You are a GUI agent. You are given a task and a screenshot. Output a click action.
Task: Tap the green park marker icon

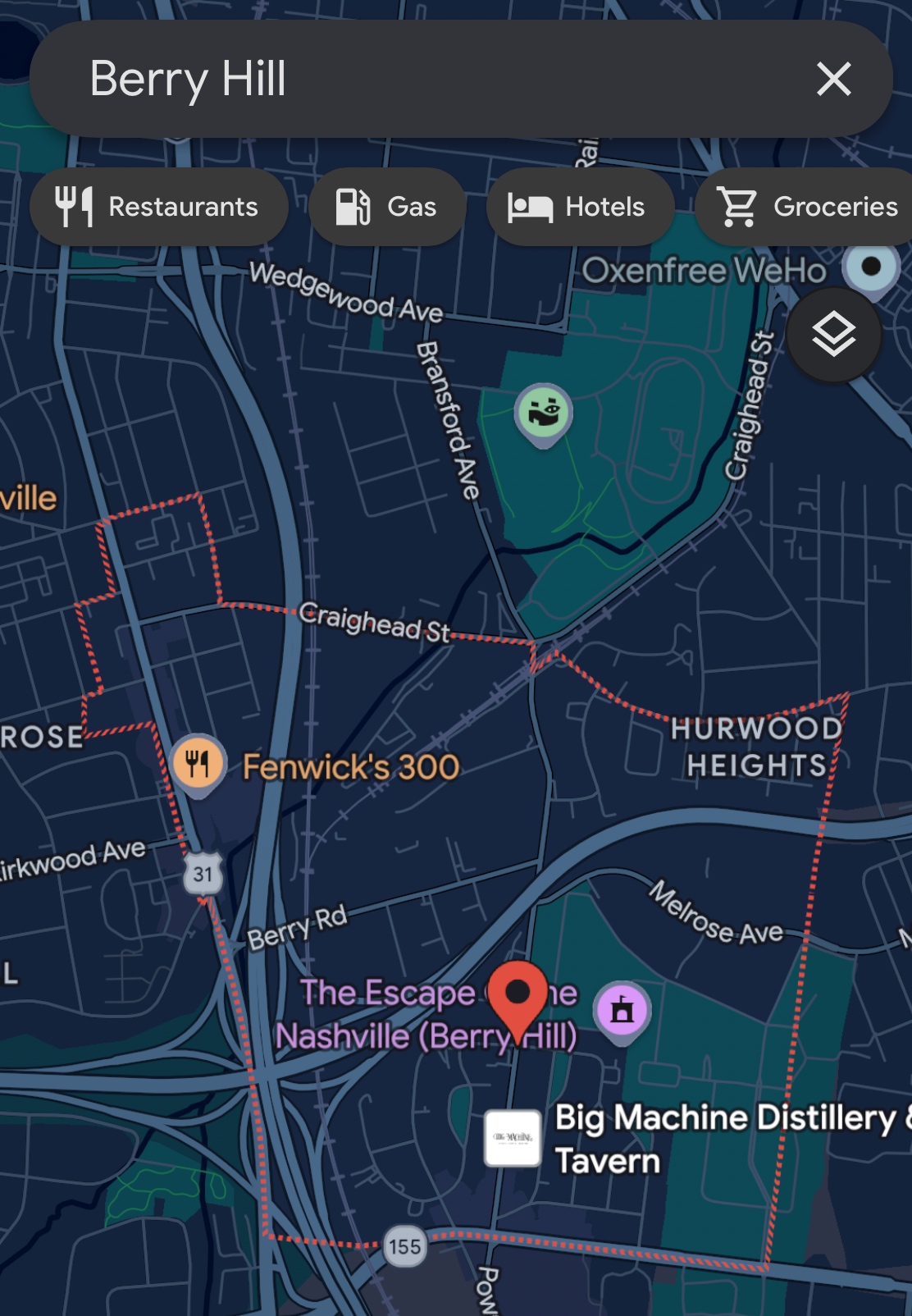pyautogui.click(x=543, y=413)
